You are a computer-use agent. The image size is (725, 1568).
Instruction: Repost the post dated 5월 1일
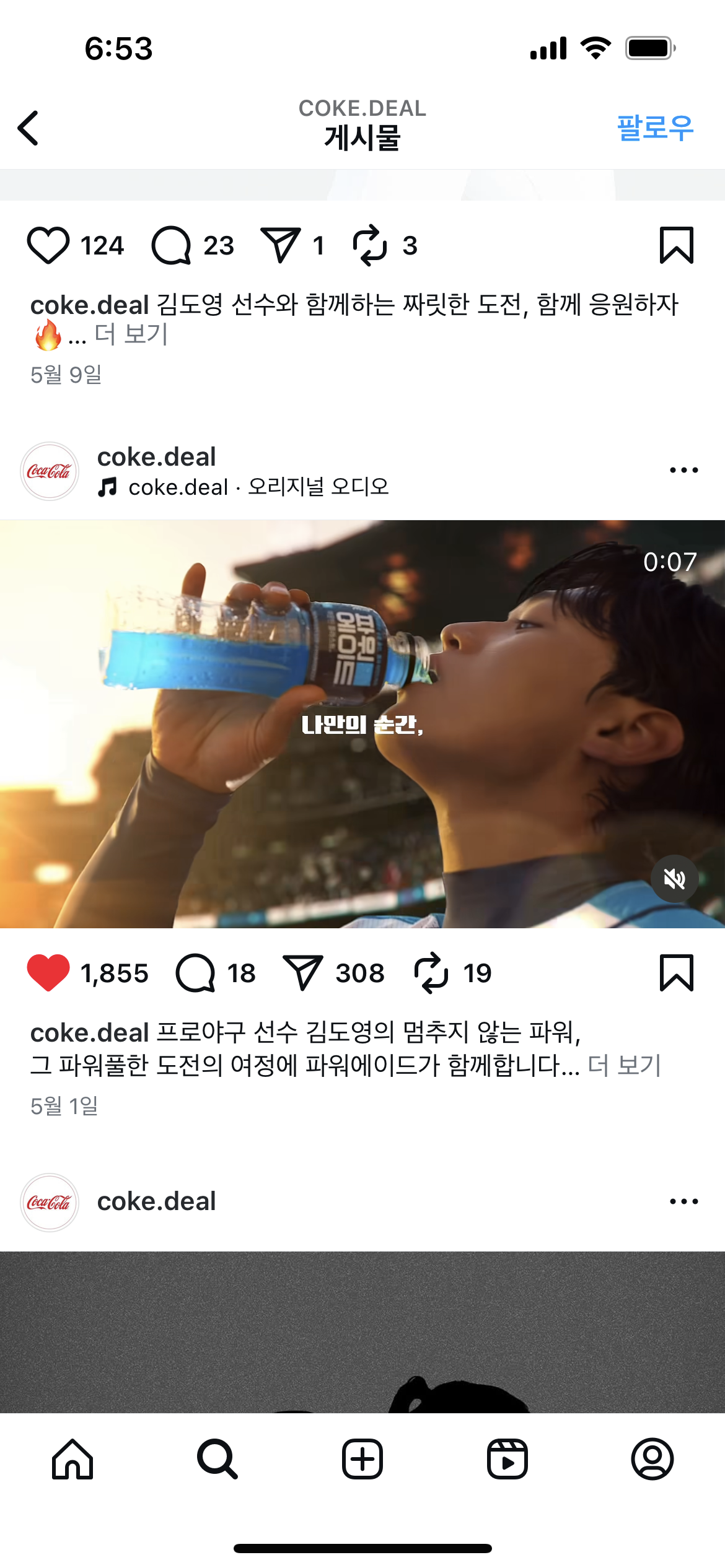[x=431, y=973]
